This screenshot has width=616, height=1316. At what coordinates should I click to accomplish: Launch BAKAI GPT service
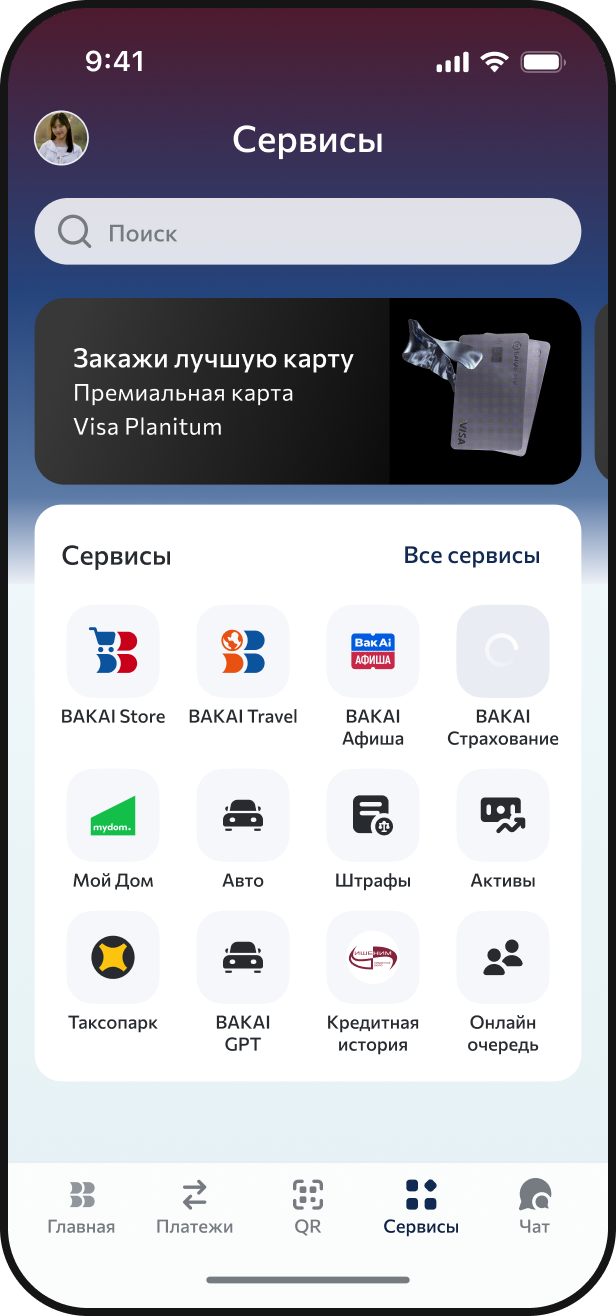tap(243, 957)
